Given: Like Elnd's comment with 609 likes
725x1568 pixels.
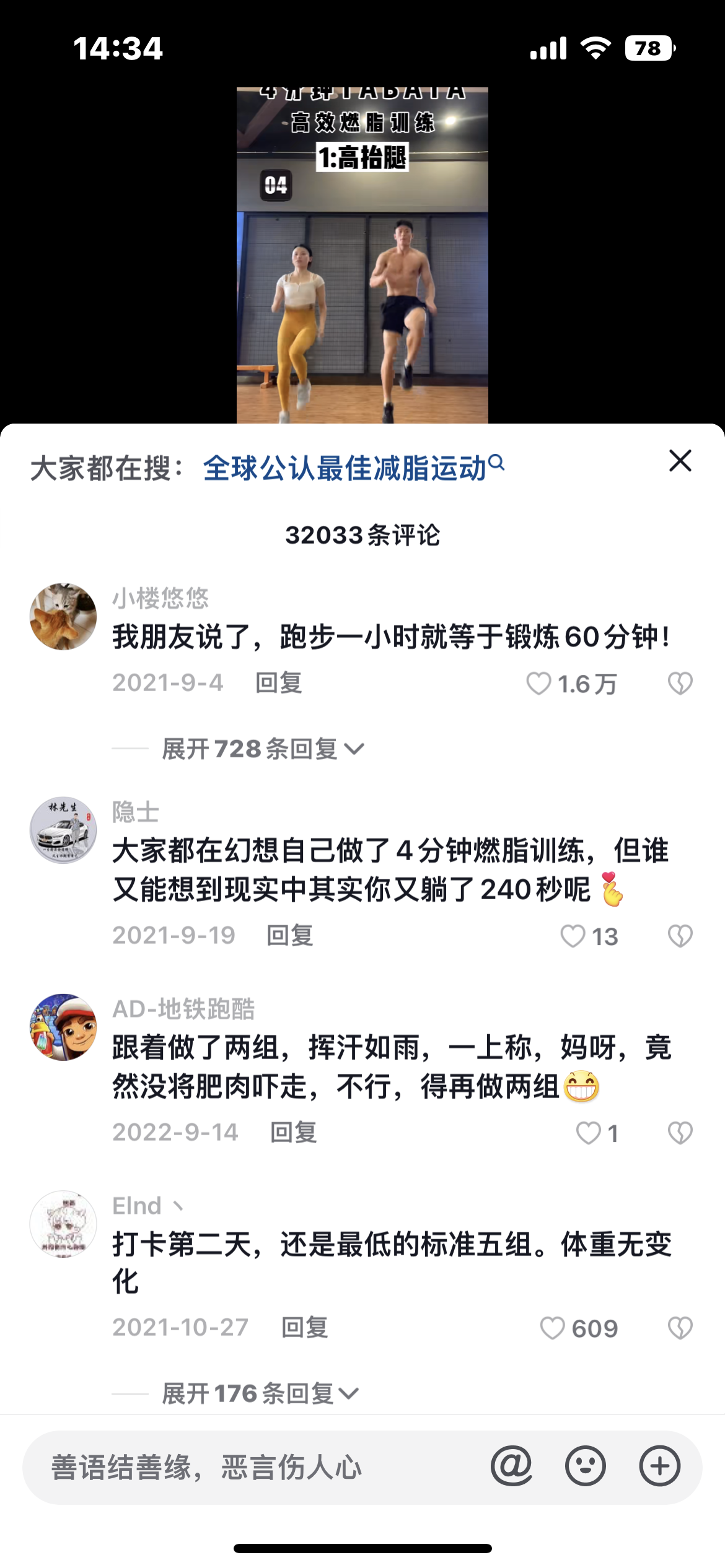Looking at the screenshot, I should (x=552, y=1328).
